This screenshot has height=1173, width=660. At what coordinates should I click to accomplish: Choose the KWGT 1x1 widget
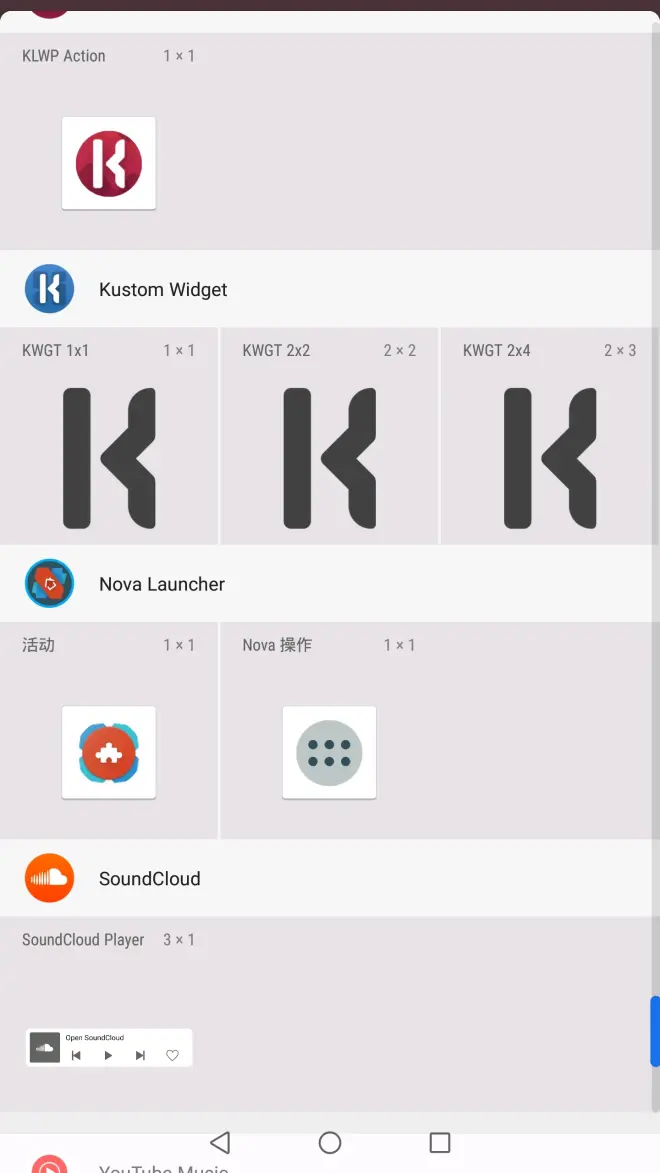pyautogui.click(x=109, y=458)
